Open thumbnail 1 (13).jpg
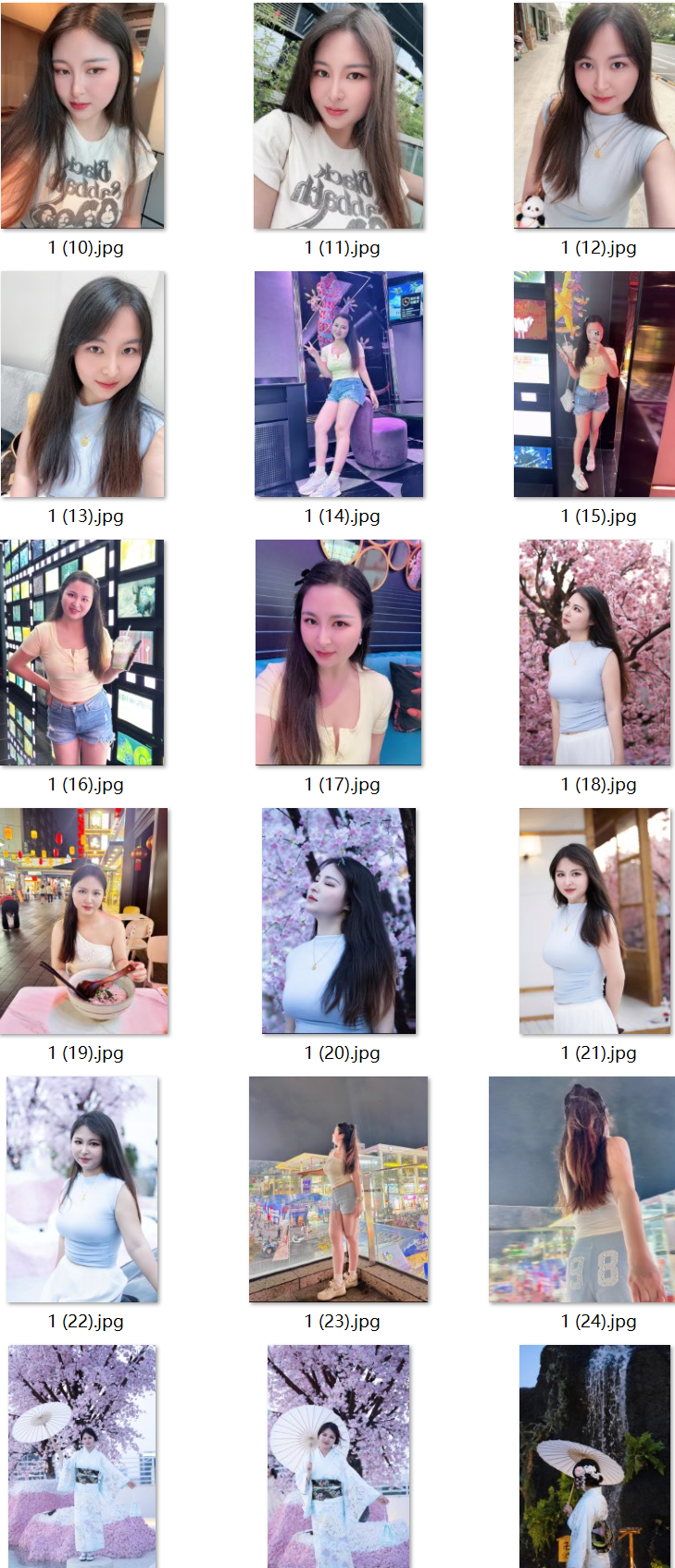The image size is (675, 1568). point(82,384)
